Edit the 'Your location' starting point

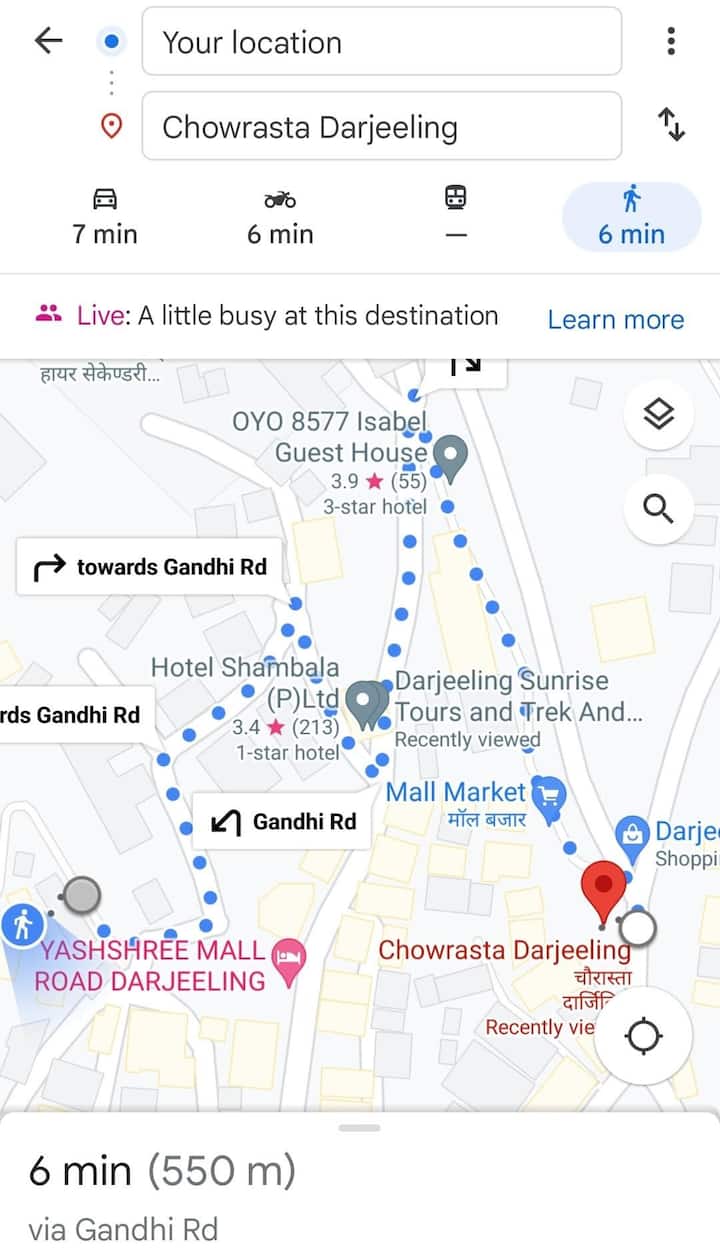coord(381,42)
